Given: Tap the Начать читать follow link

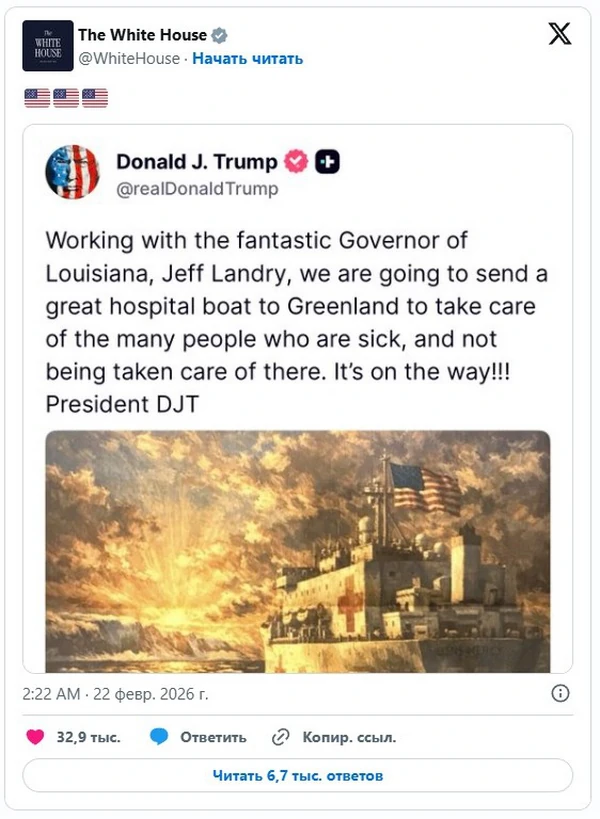Looking at the screenshot, I should coord(247,58).
